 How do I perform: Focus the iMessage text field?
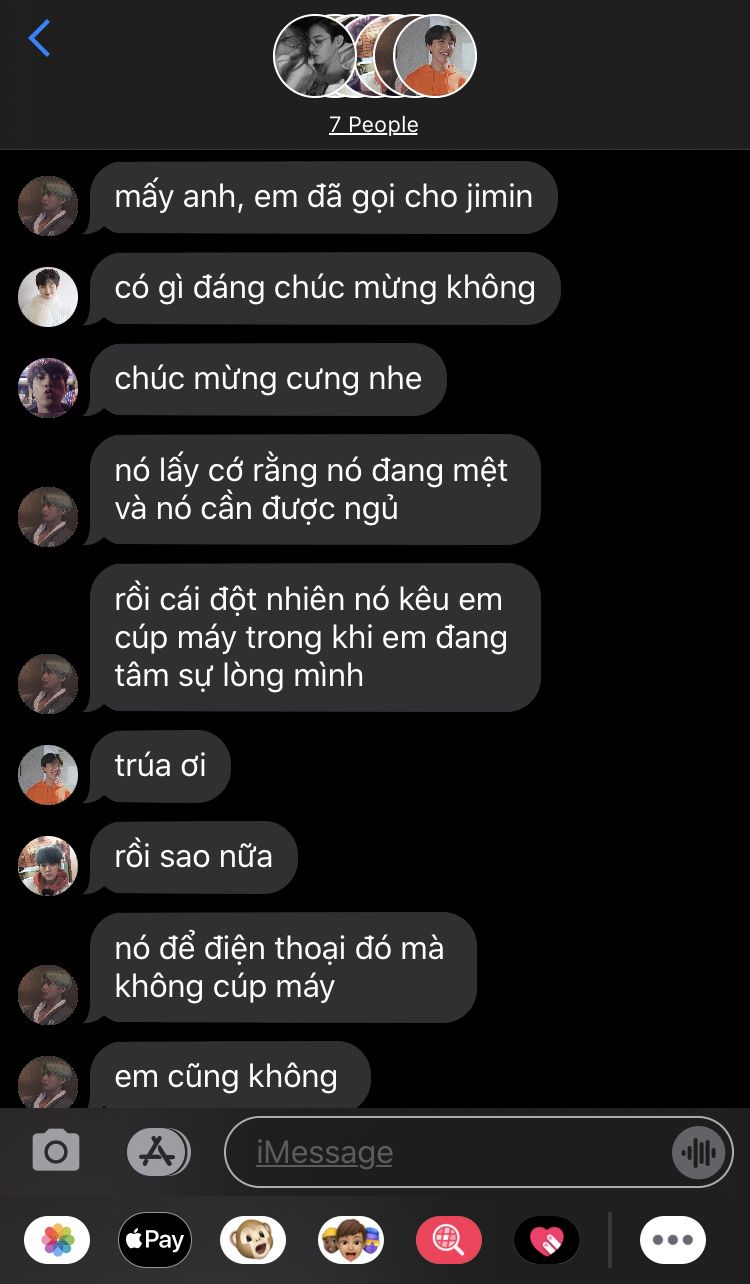[450, 1152]
